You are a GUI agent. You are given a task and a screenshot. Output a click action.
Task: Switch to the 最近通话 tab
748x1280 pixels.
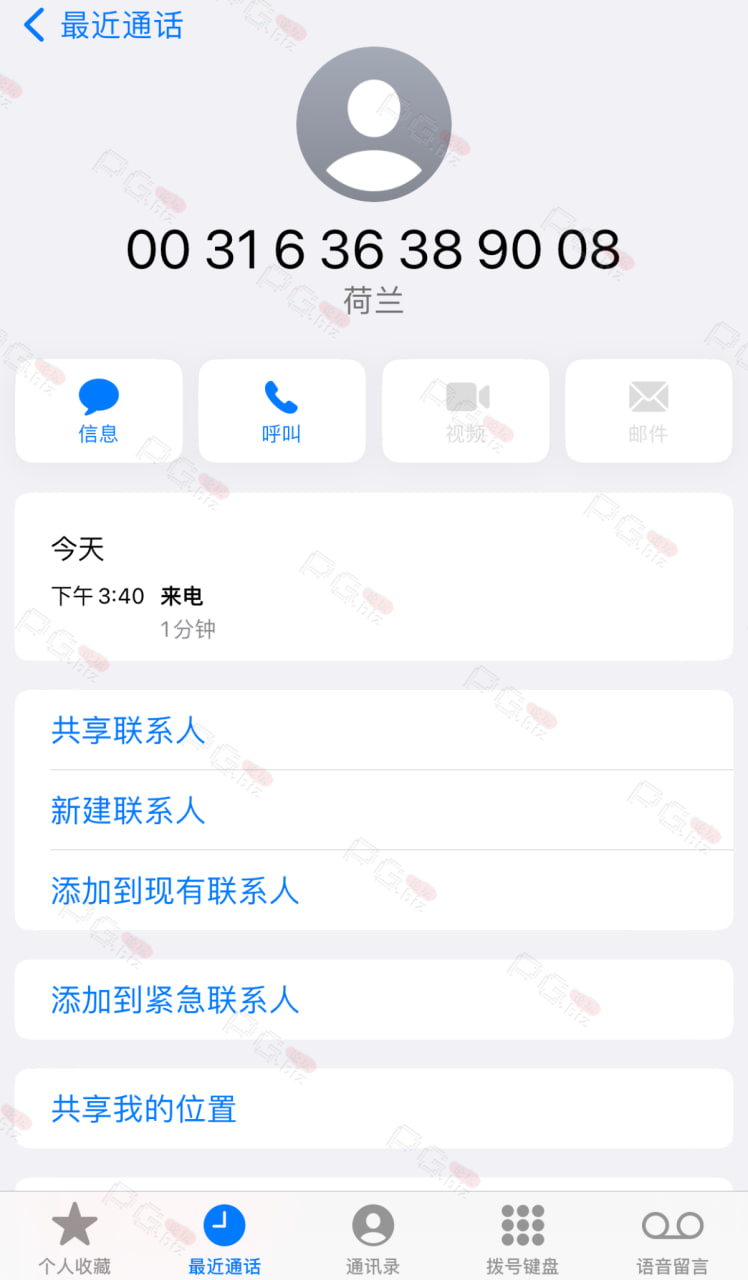click(224, 1239)
